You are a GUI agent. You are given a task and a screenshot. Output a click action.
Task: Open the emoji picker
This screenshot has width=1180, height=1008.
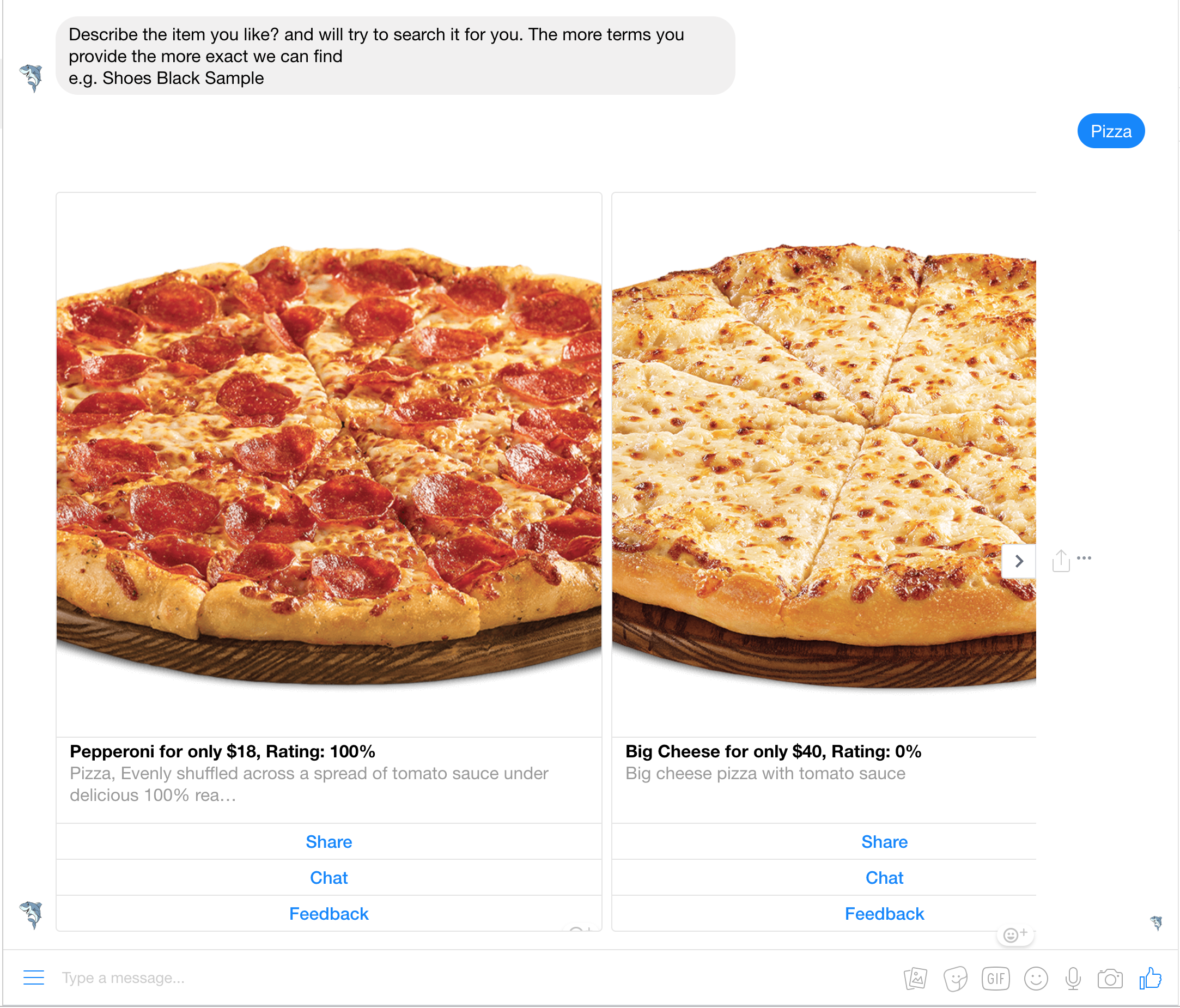tap(1035, 979)
